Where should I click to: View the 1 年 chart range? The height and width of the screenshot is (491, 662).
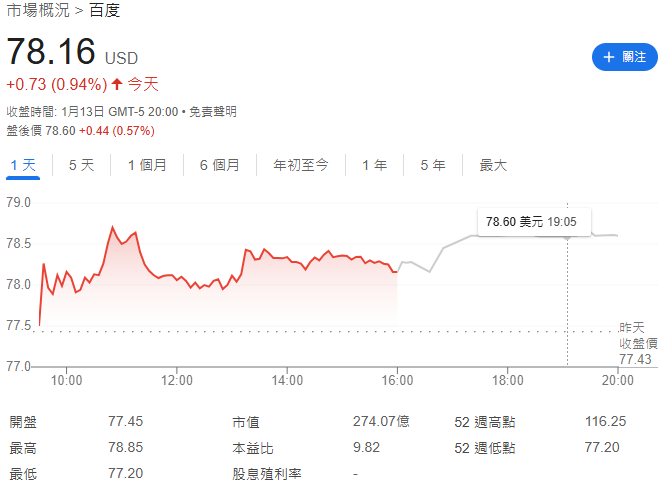pos(374,165)
